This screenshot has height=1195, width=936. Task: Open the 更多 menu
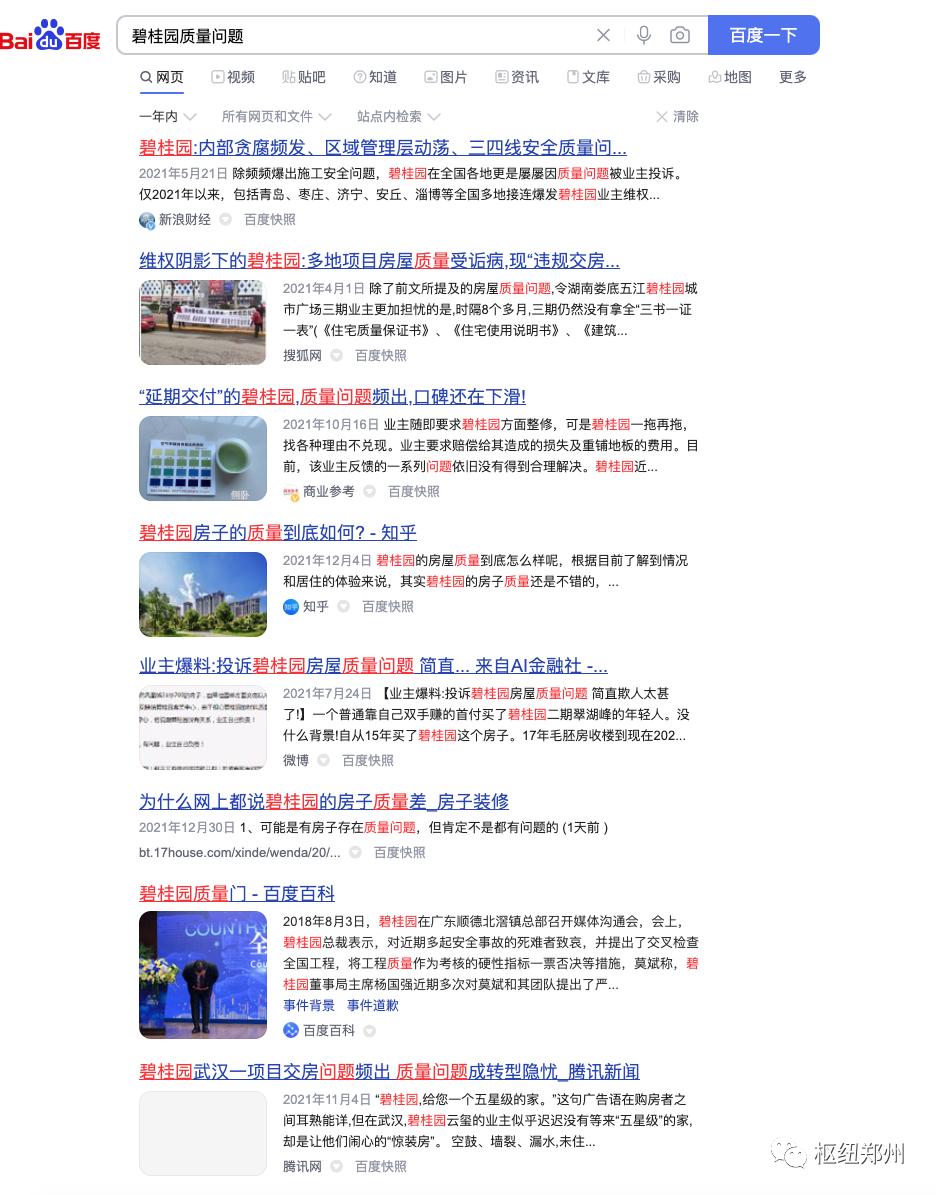point(791,77)
